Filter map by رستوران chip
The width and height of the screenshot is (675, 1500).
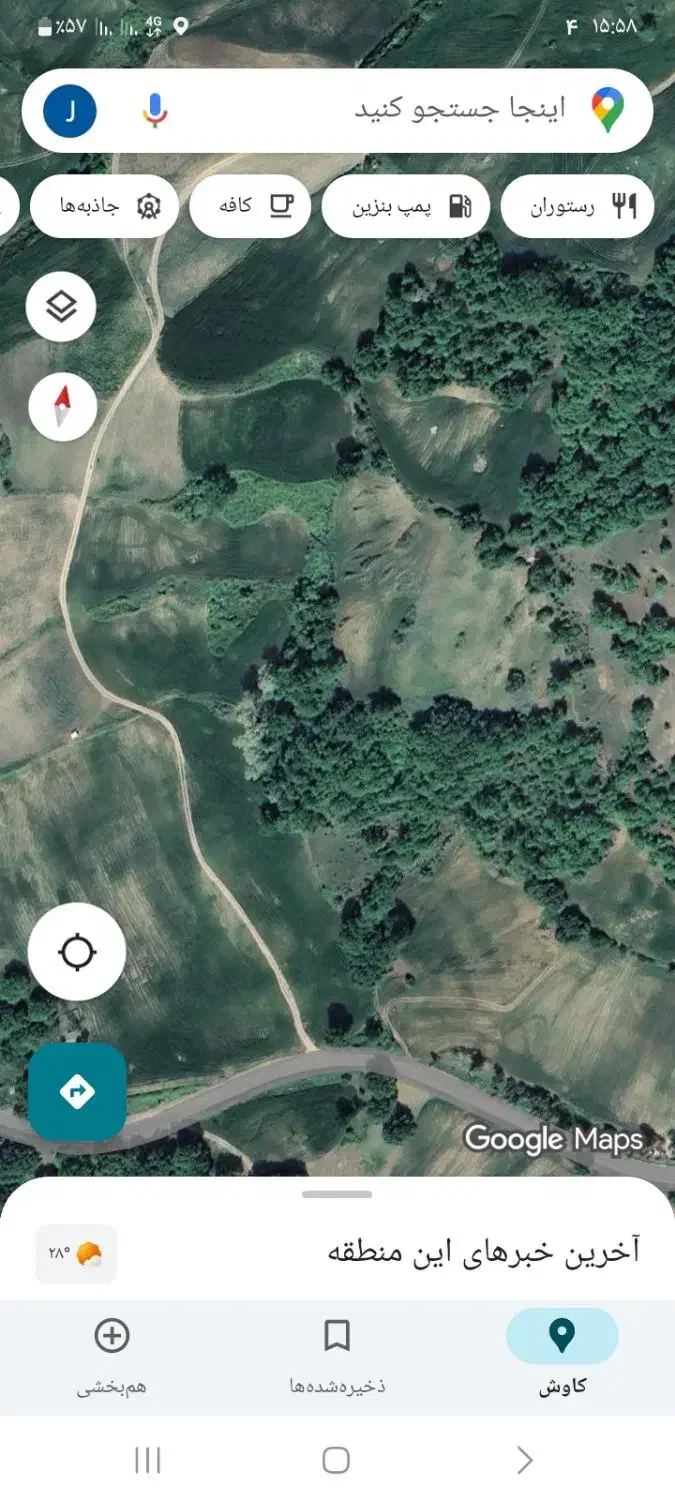[x=577, y=207]
